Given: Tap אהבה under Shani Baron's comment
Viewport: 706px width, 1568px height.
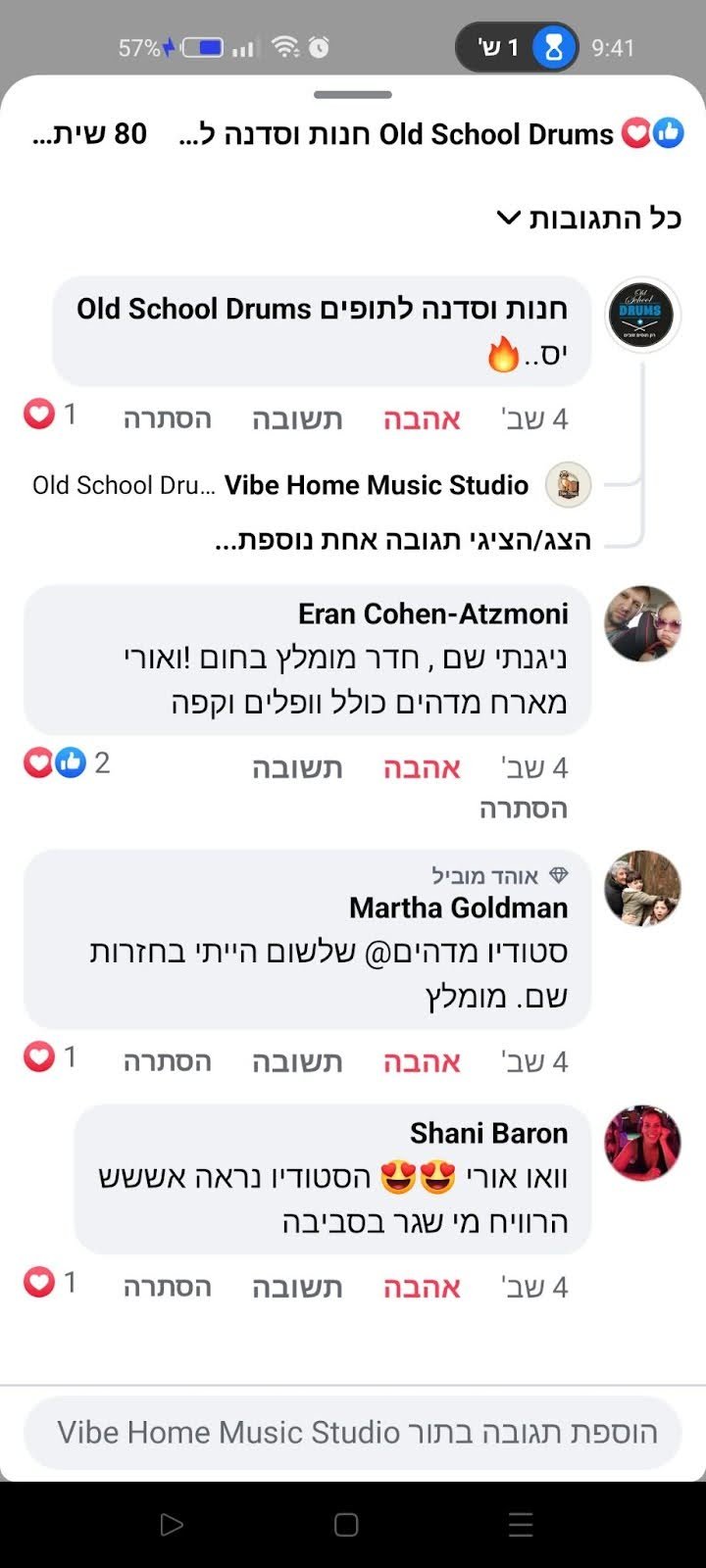Looking at the screenshot, I should tap(422, 1287).
